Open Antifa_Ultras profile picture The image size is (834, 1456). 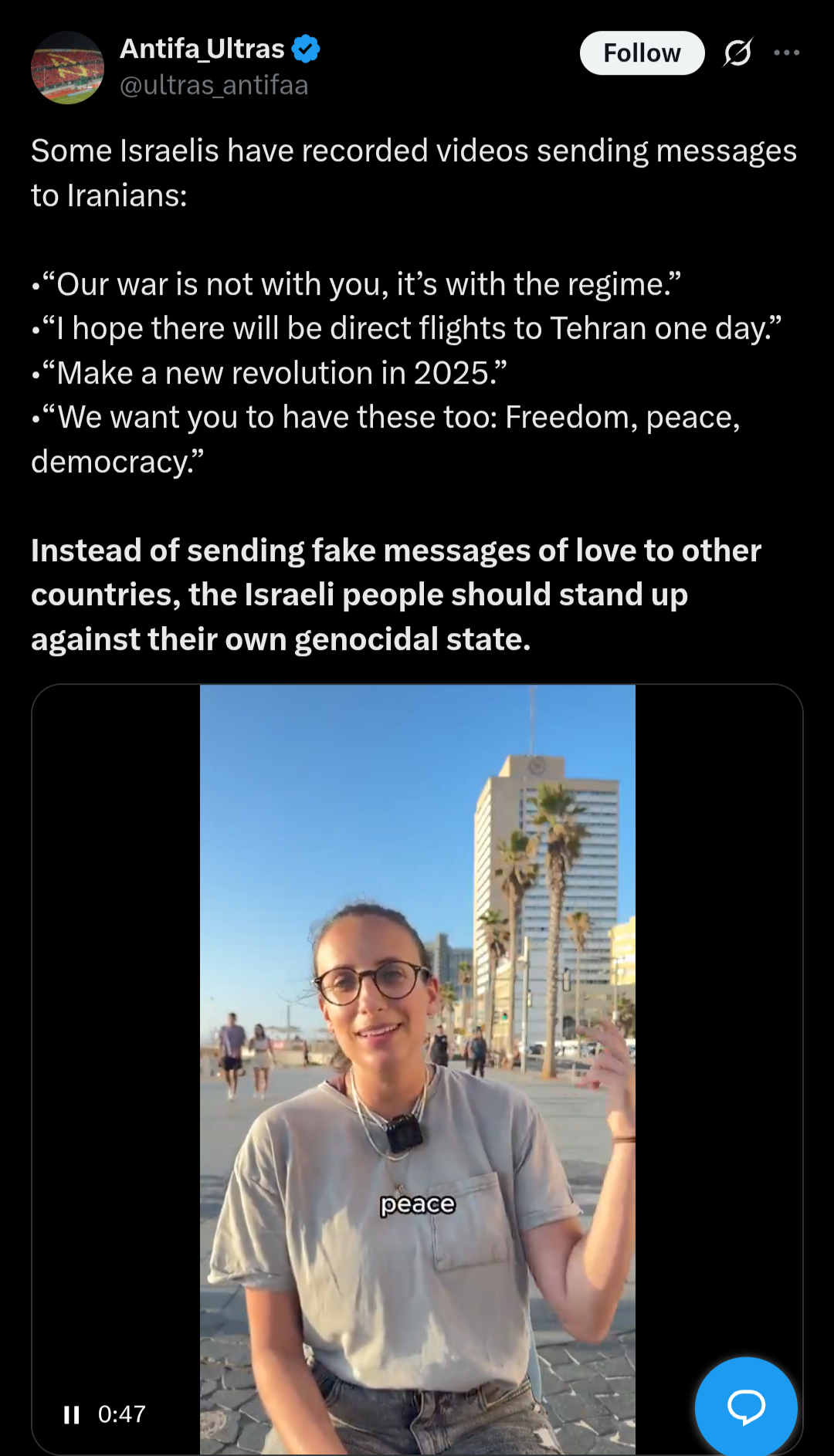[67, 67]
